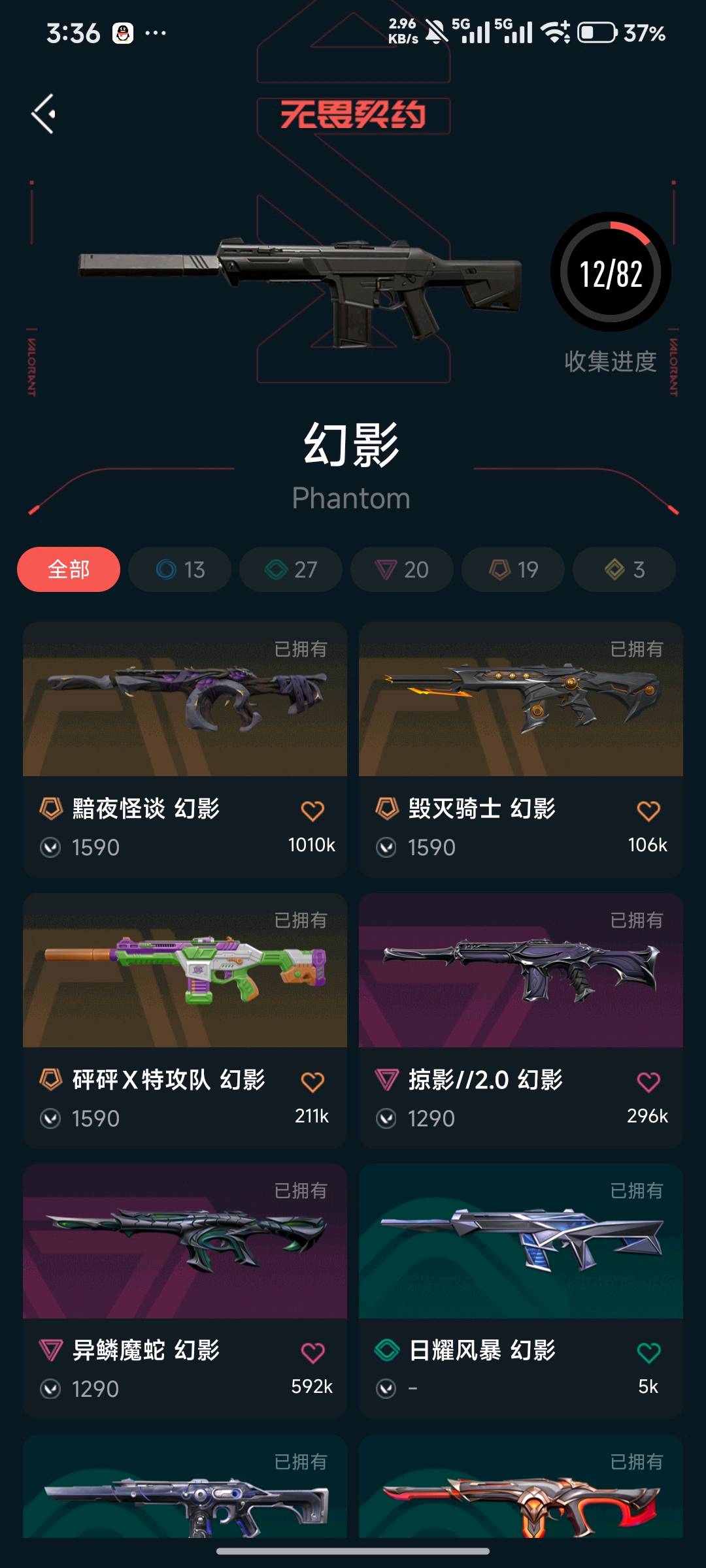706x1568 pixels.
Task: Filter skins by the 13 tier chip
Action: tap(180, 569)
